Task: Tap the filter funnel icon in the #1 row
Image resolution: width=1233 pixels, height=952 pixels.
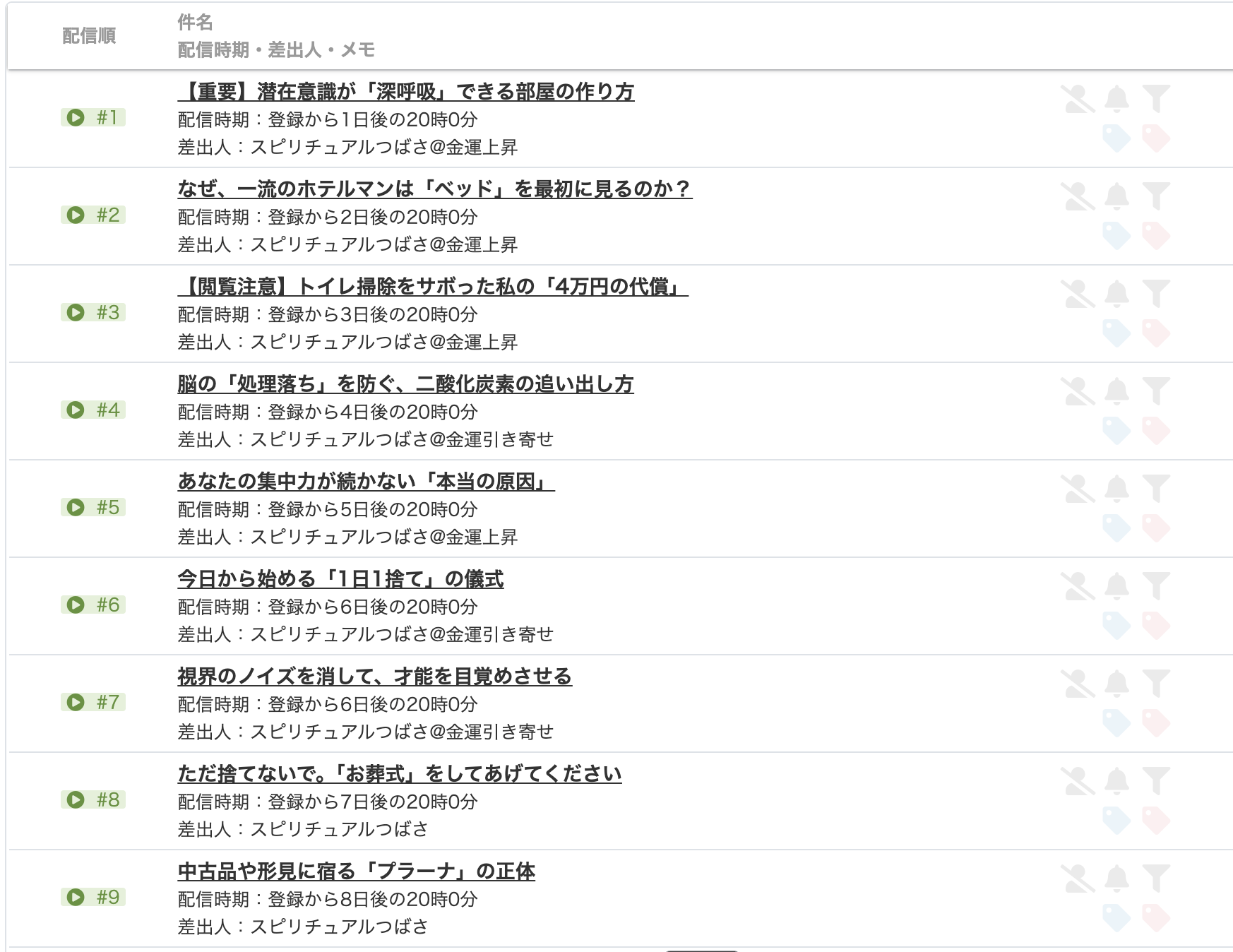Action: 1156,99
